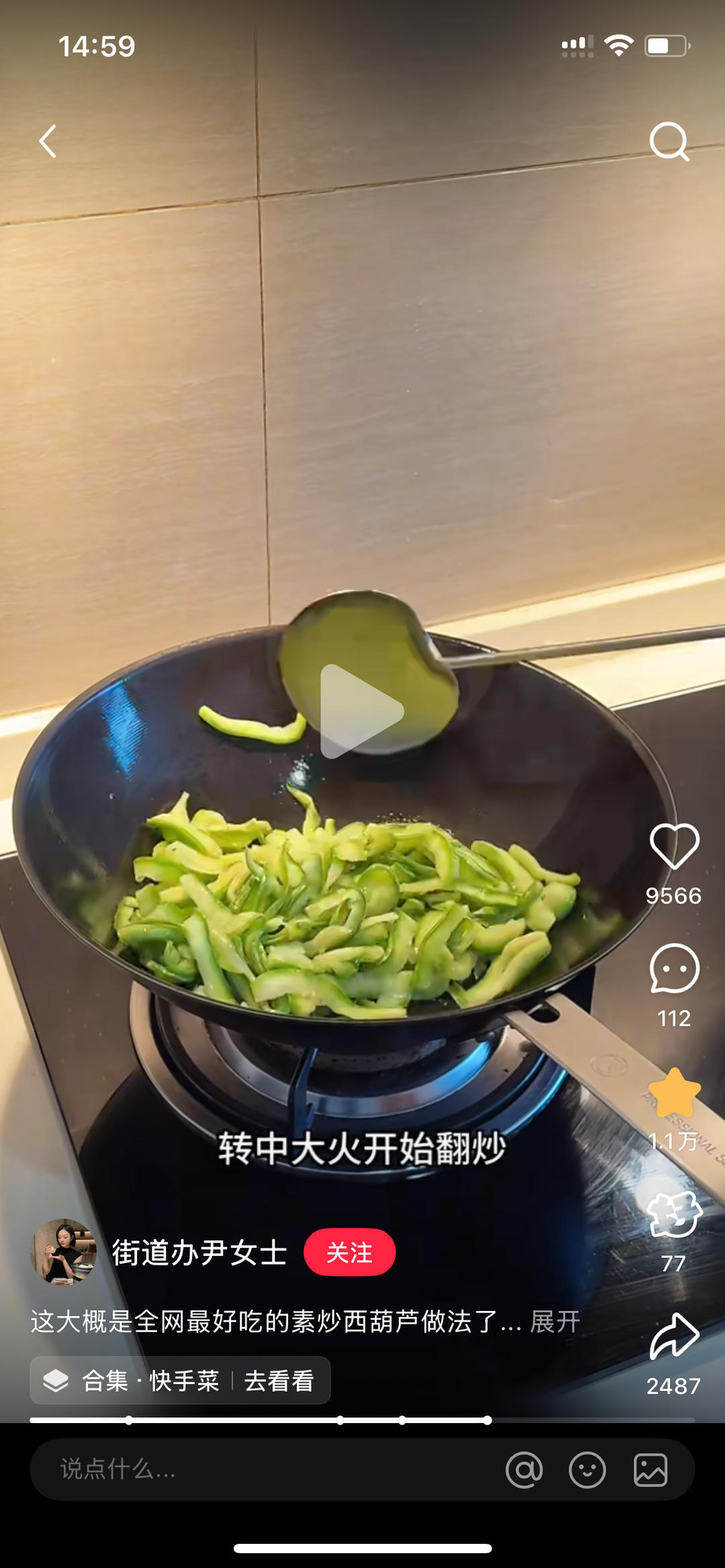
Task: Expand the caption via 展开
Action: [555, 1322]
